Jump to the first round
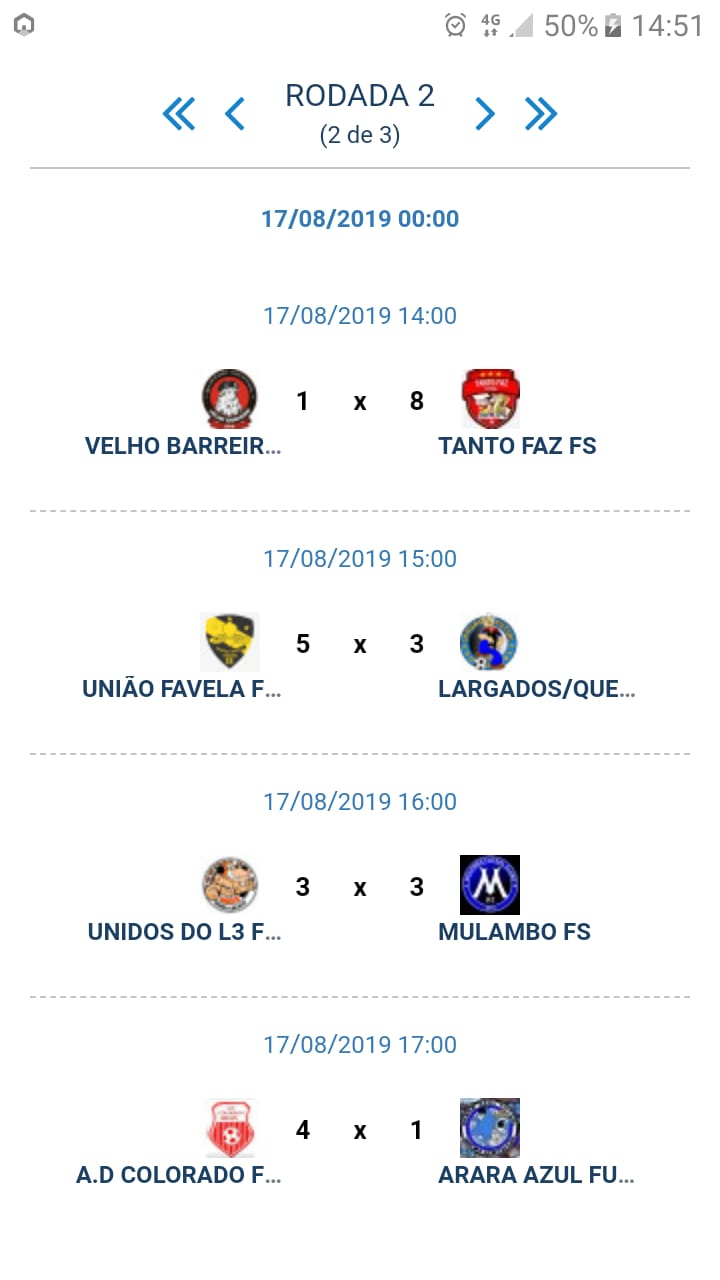720x1280 pixels. [x=179, y=114]
